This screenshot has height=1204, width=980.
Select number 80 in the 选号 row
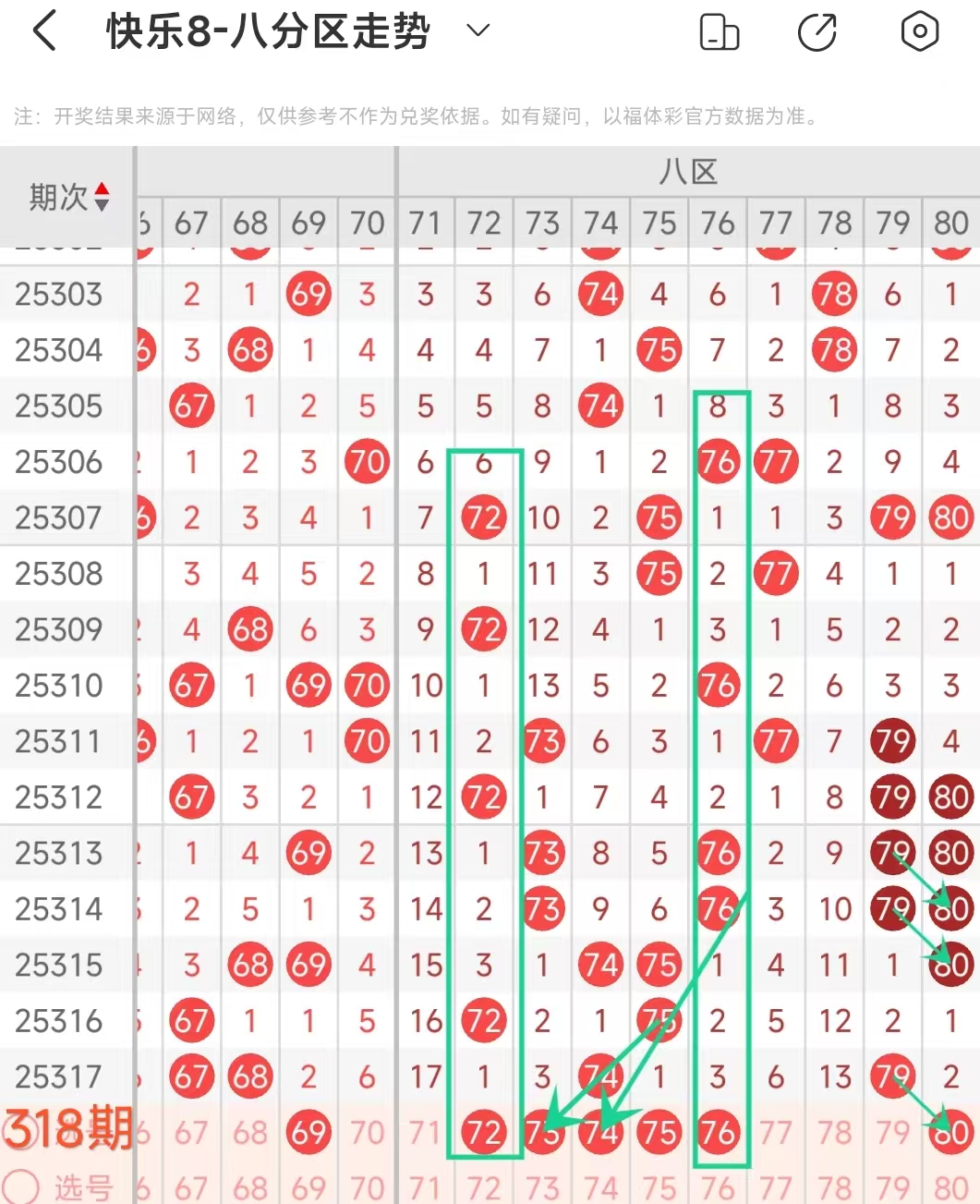950,1187
